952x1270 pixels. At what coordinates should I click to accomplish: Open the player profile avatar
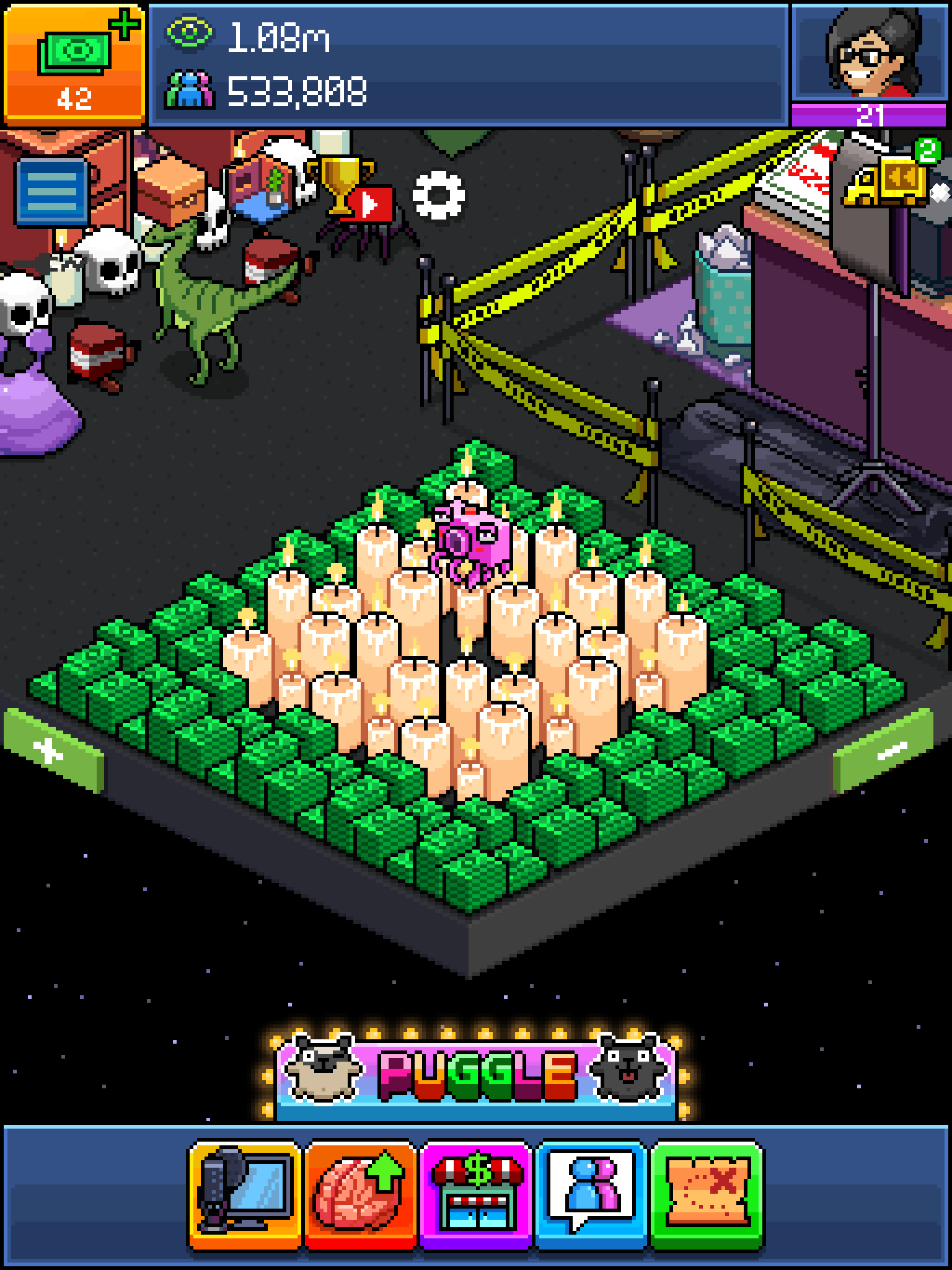870,52
